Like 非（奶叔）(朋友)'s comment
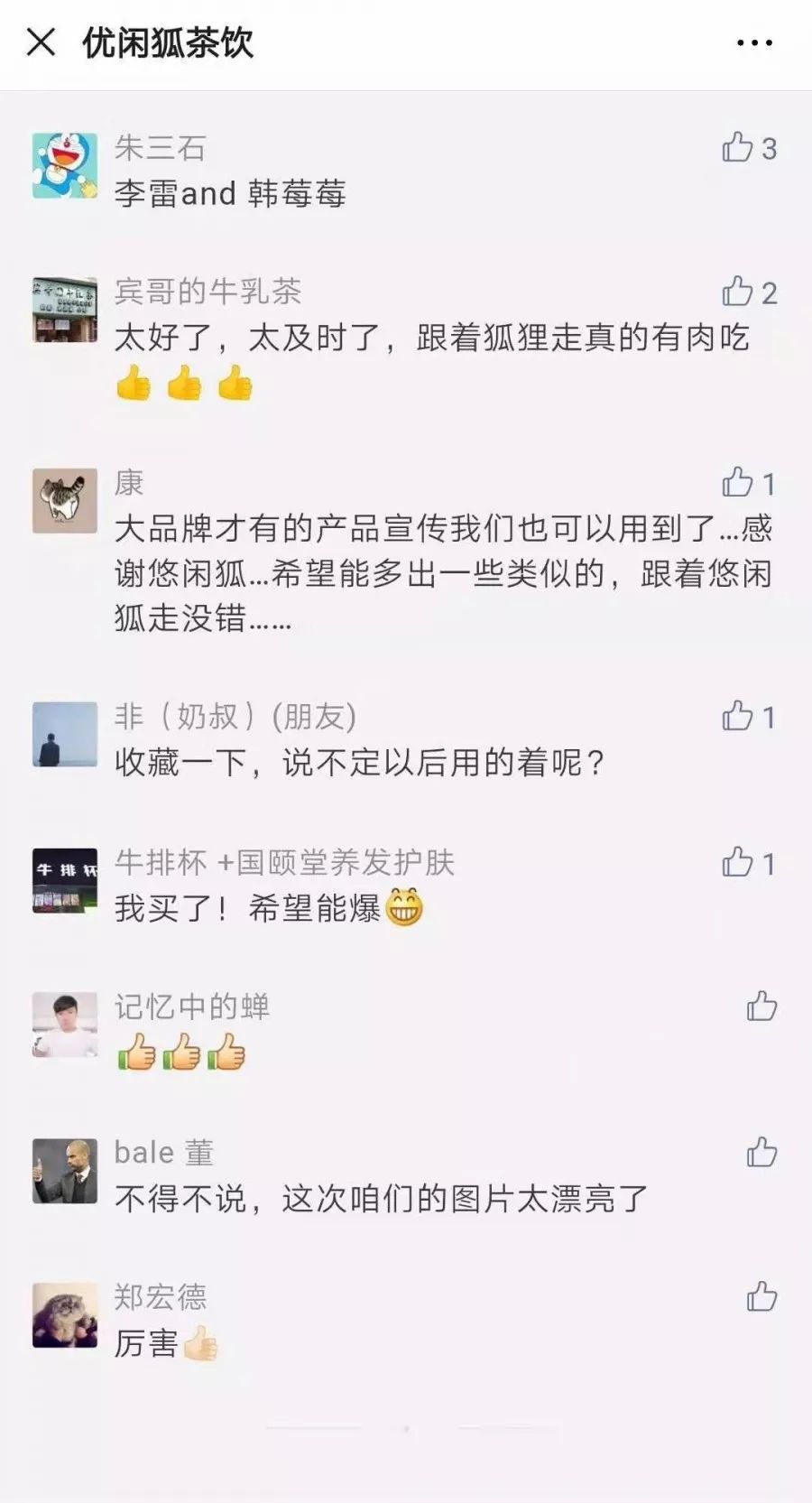This screenshot has height=1503, width=812. [737, 716]
